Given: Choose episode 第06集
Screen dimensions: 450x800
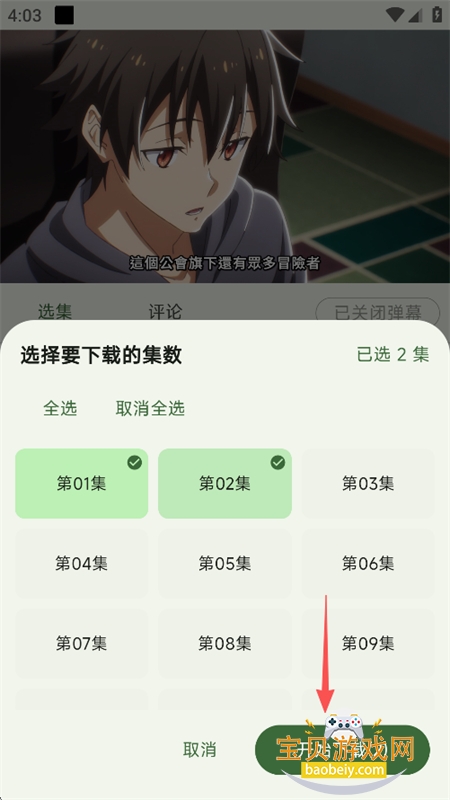Looking at the screenshot, I should 368,563.
